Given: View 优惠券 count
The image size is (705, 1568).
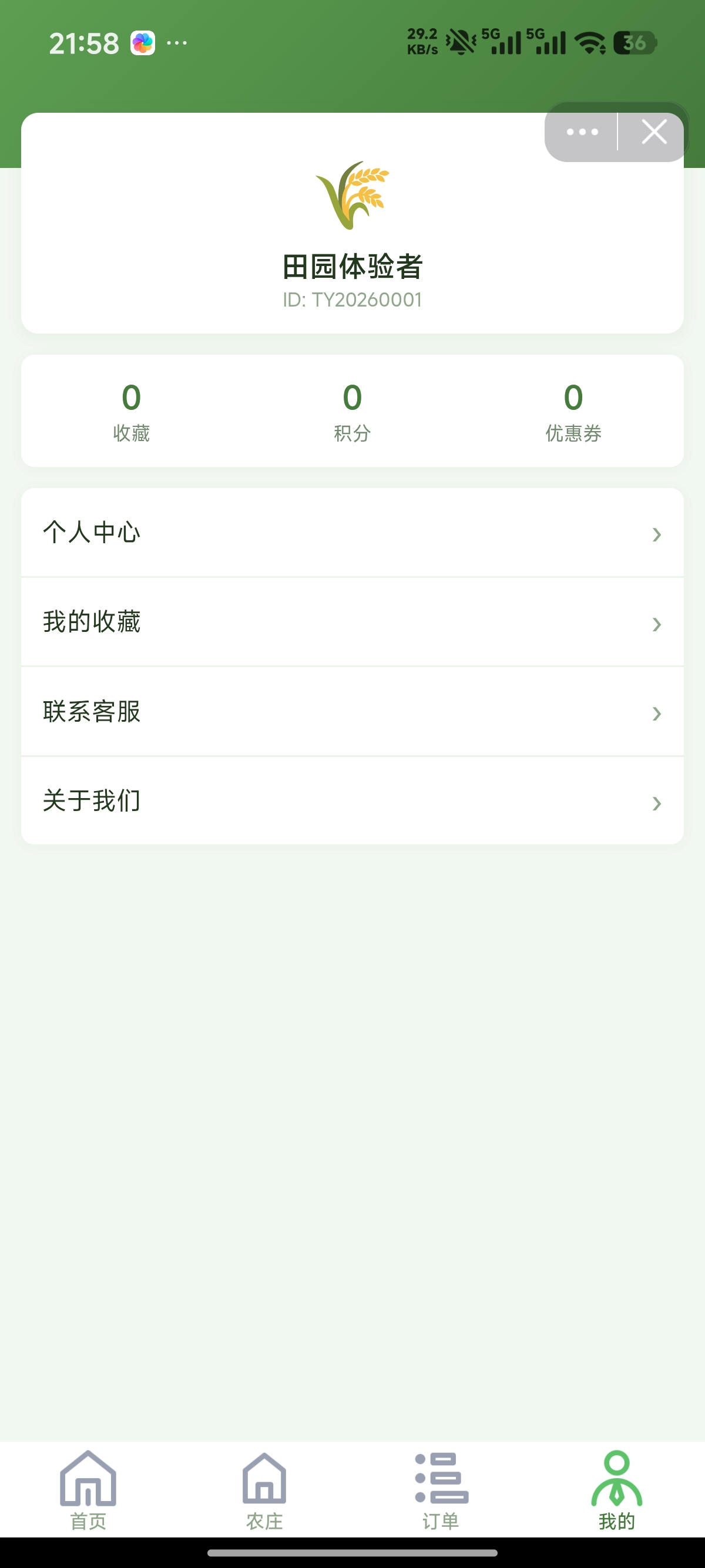Looking at the screenshot, I should coord(573,412).
